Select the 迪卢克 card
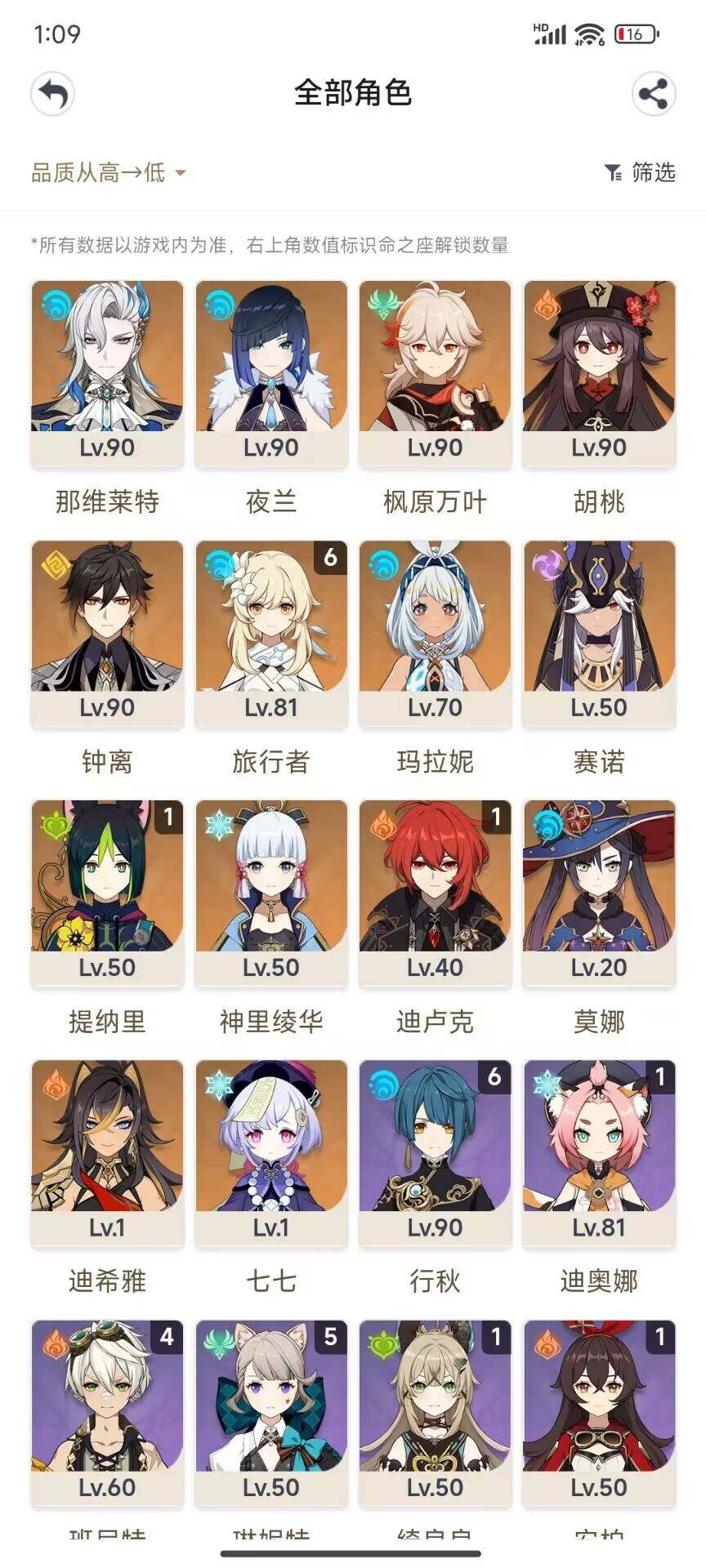Viewport: 706px width, 1568px height. pos(435,893)
